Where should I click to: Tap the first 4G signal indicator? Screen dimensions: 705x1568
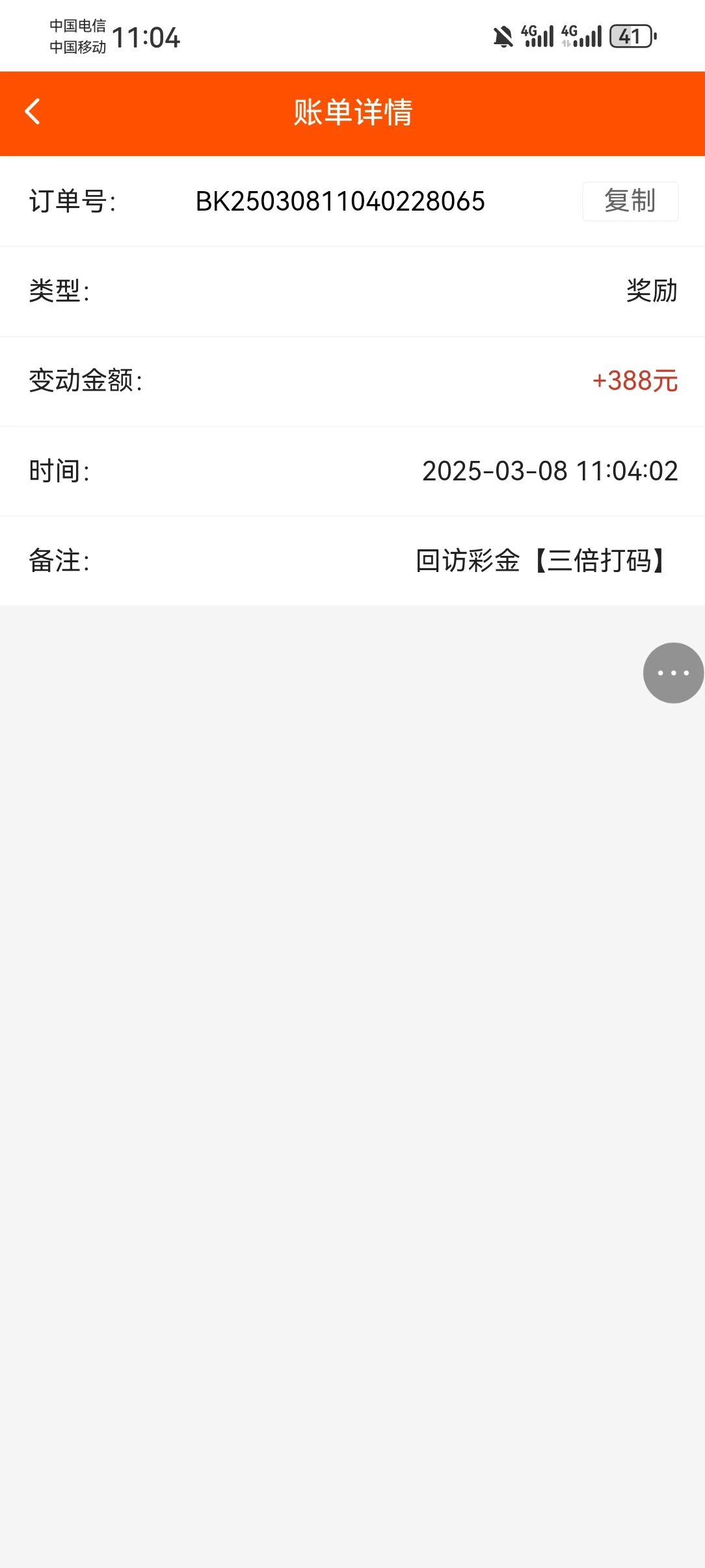click(535, 36)
